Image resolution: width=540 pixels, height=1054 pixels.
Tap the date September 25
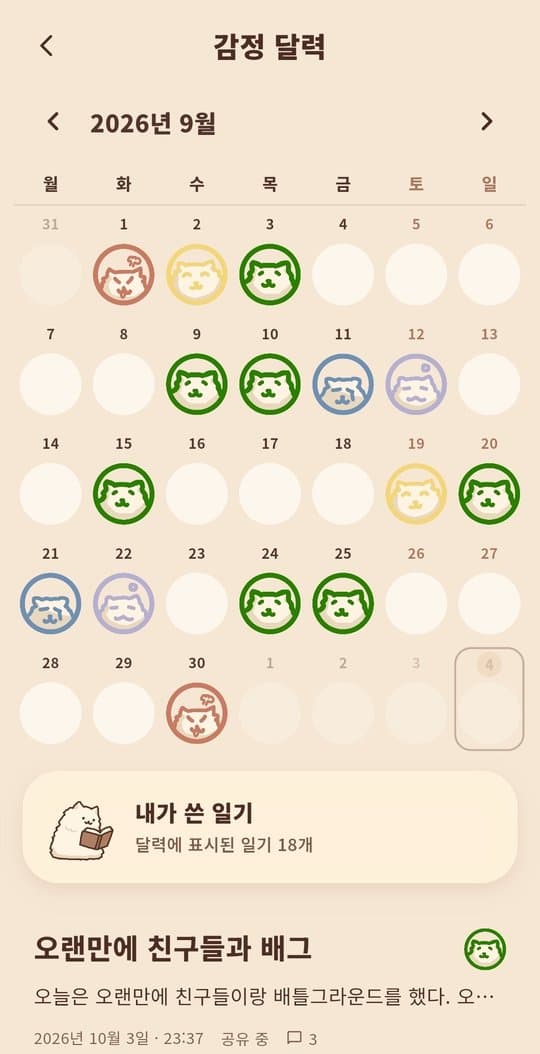(343, 604)
